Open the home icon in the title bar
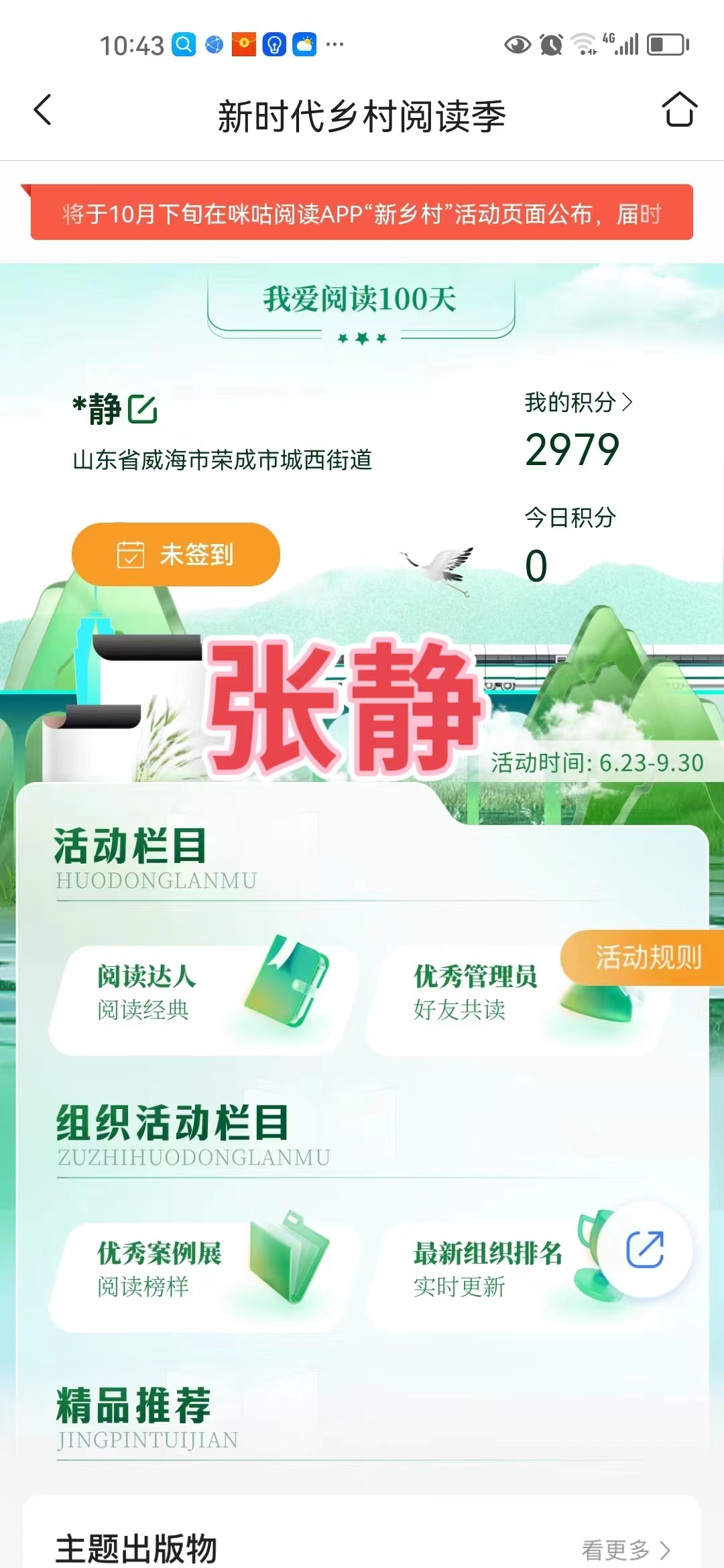The width and height of the screenshot is (724, 1568). [679, 109]
